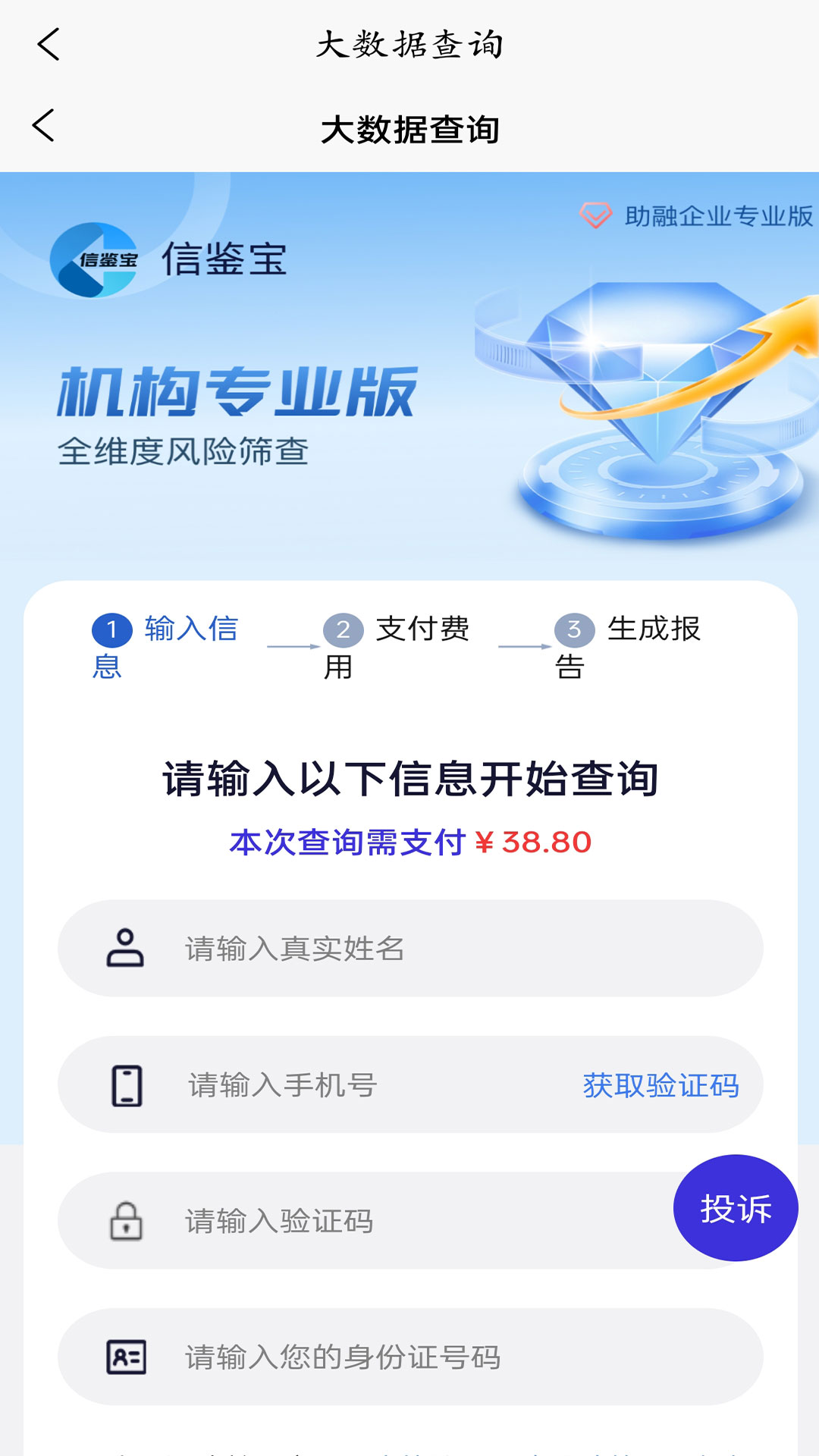The width and height of the screenshot is (819, 1456).
Task: Click 获取验证码 to request a code
Action: coord(661,1084)
